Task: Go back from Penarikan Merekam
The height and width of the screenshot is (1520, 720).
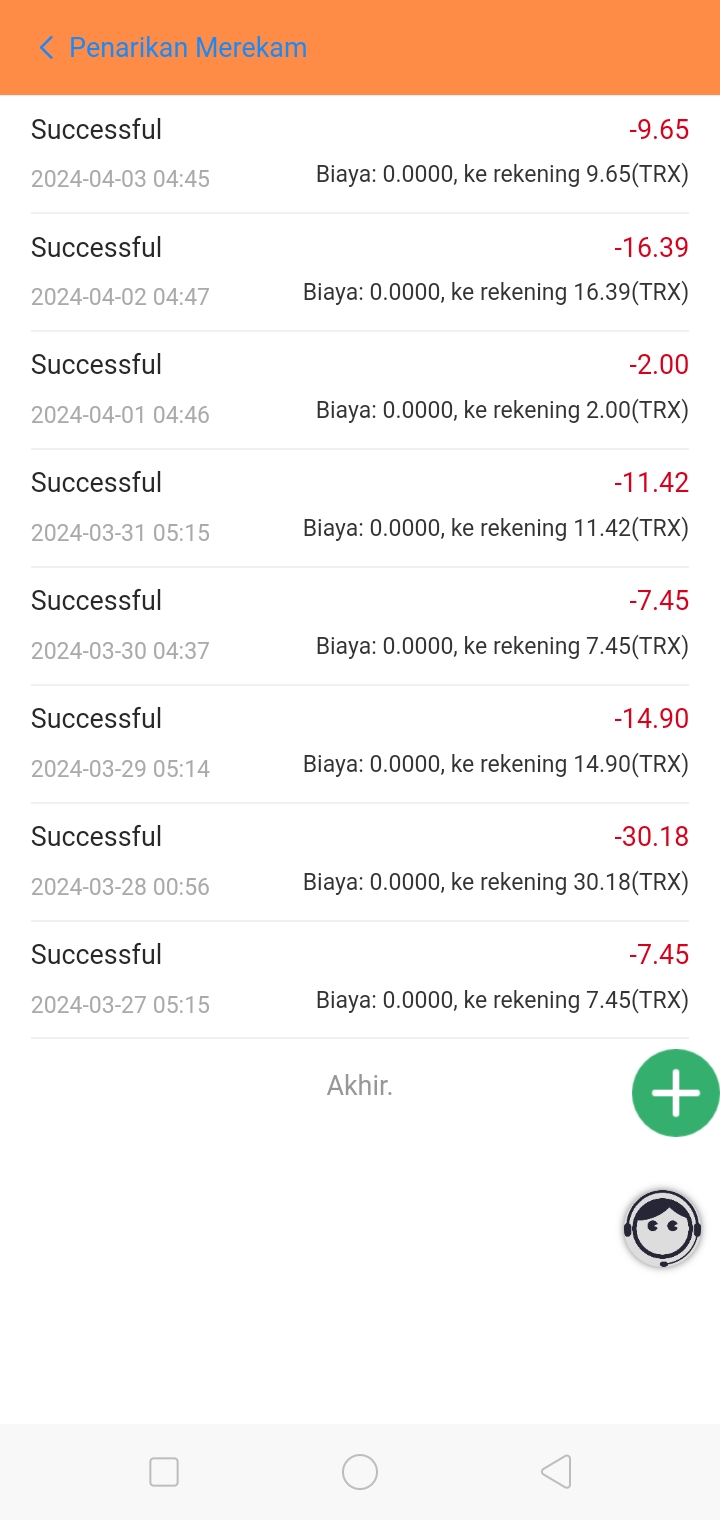Action: pos(46,48)
